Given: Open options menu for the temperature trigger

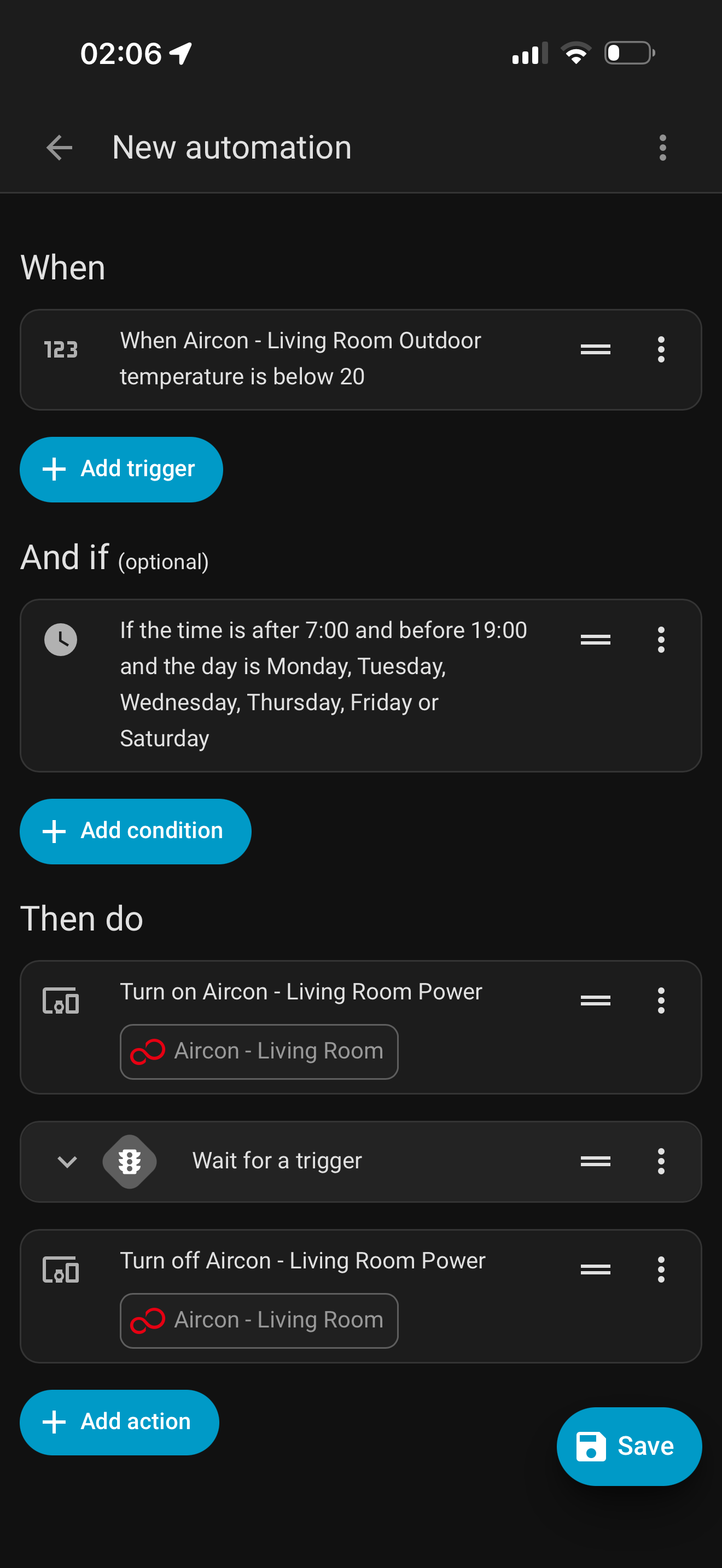Looking at the screenshot, I should click(x=661, y=350).
